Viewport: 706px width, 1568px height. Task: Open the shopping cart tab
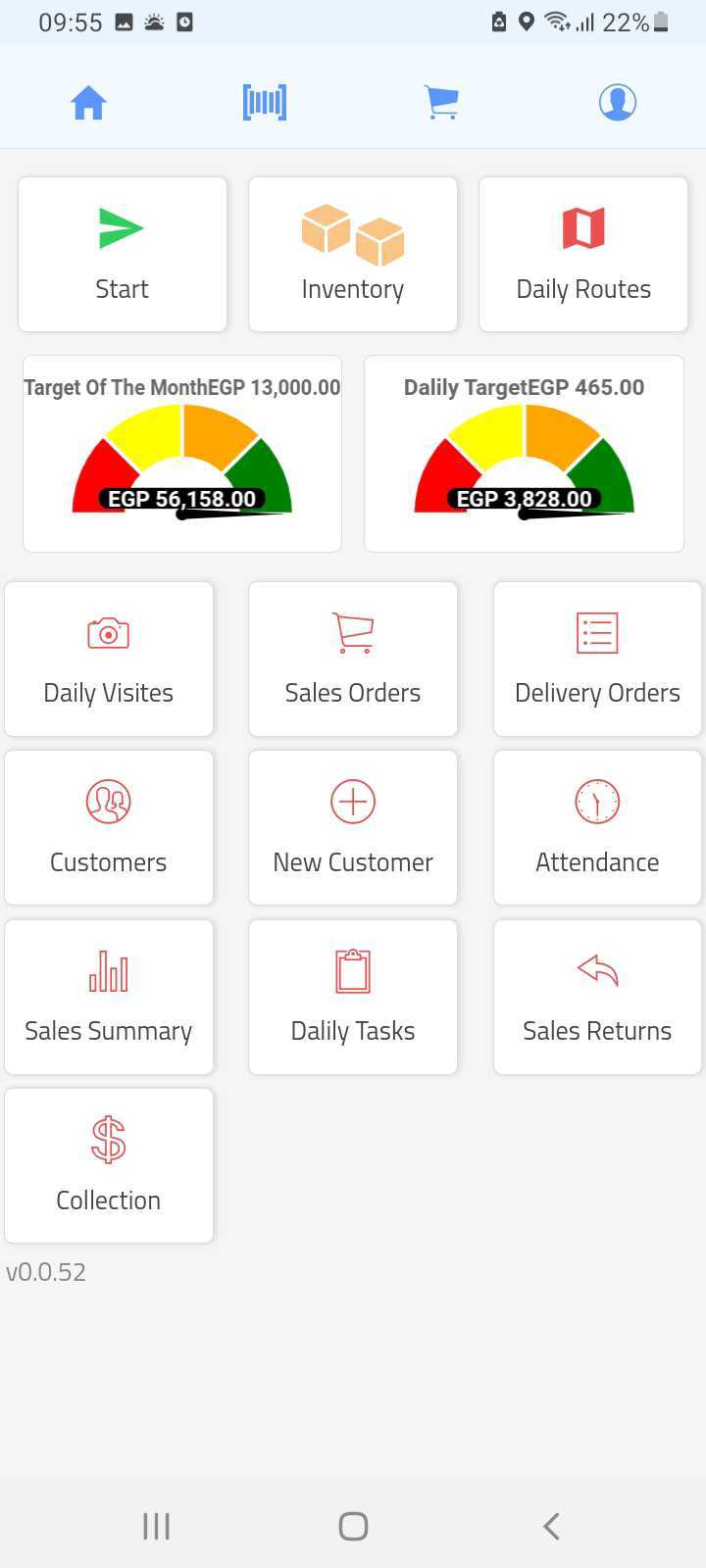coord(441,101)
